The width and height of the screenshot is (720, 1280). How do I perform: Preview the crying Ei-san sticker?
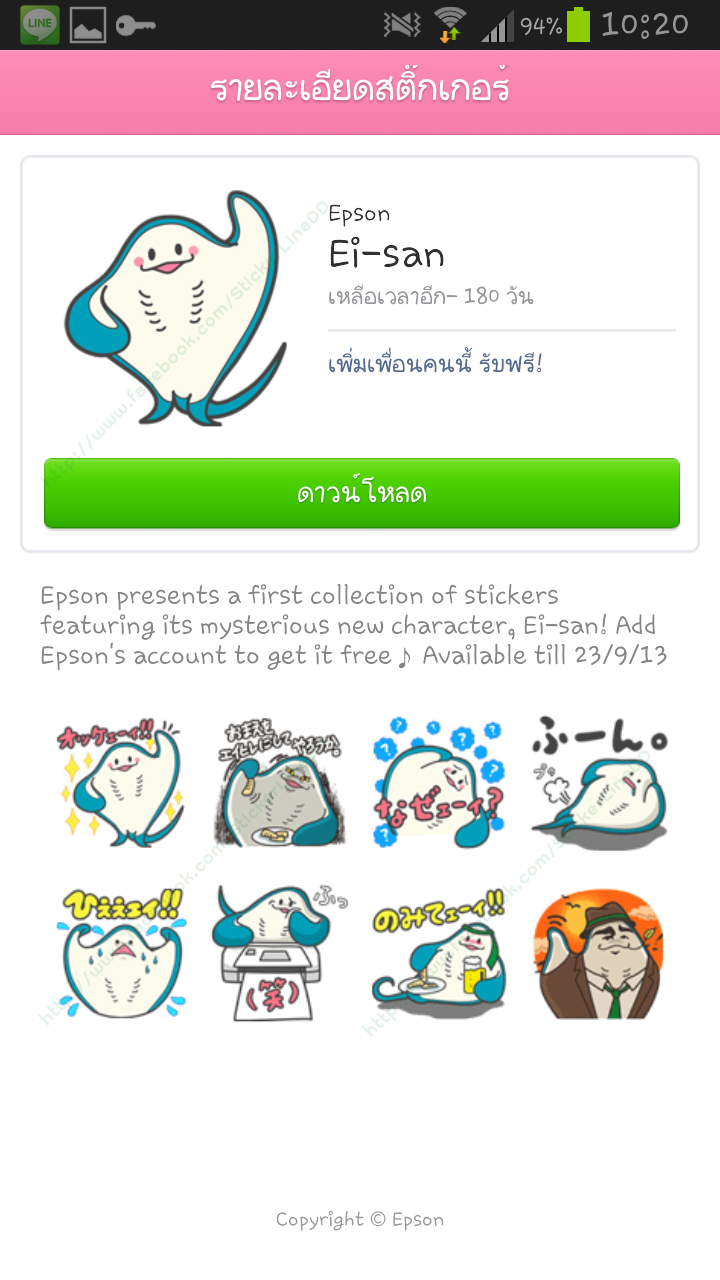[x=120, y=952]
